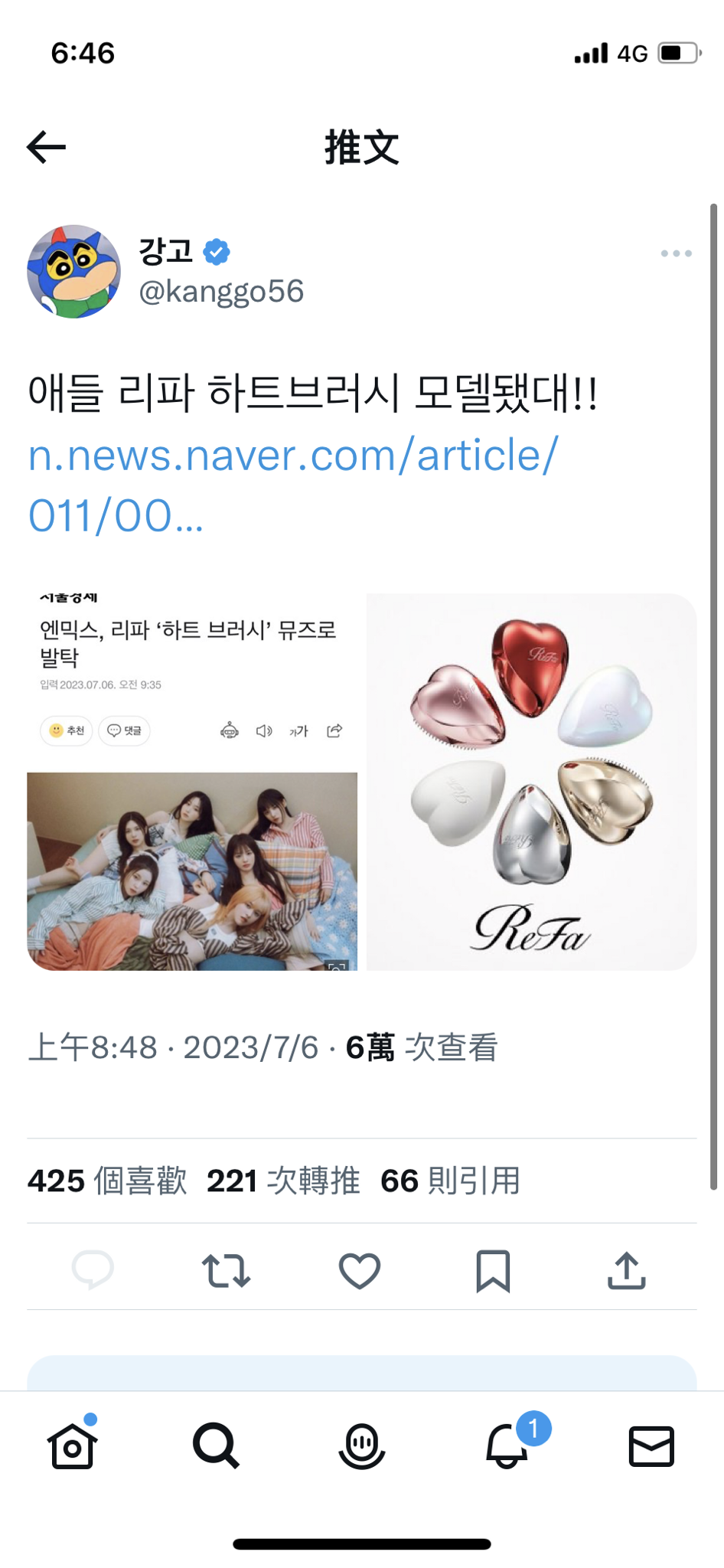Share the tweet
The width and height of the screenshot is (724, 1568).
pyautogui.click(x=627, y=1270)
